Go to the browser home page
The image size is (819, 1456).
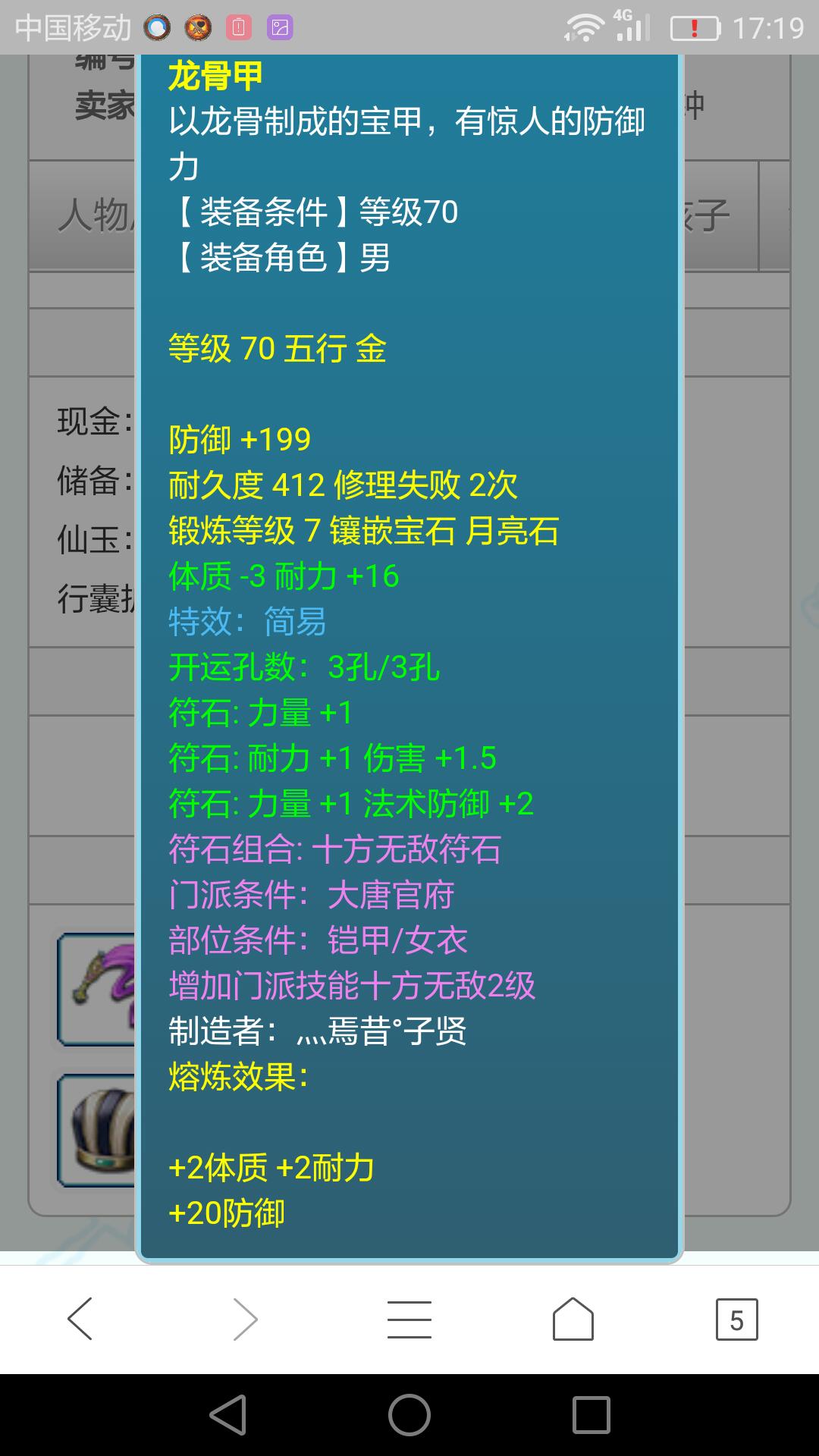pyautogui.click(x=573, y=1319)
